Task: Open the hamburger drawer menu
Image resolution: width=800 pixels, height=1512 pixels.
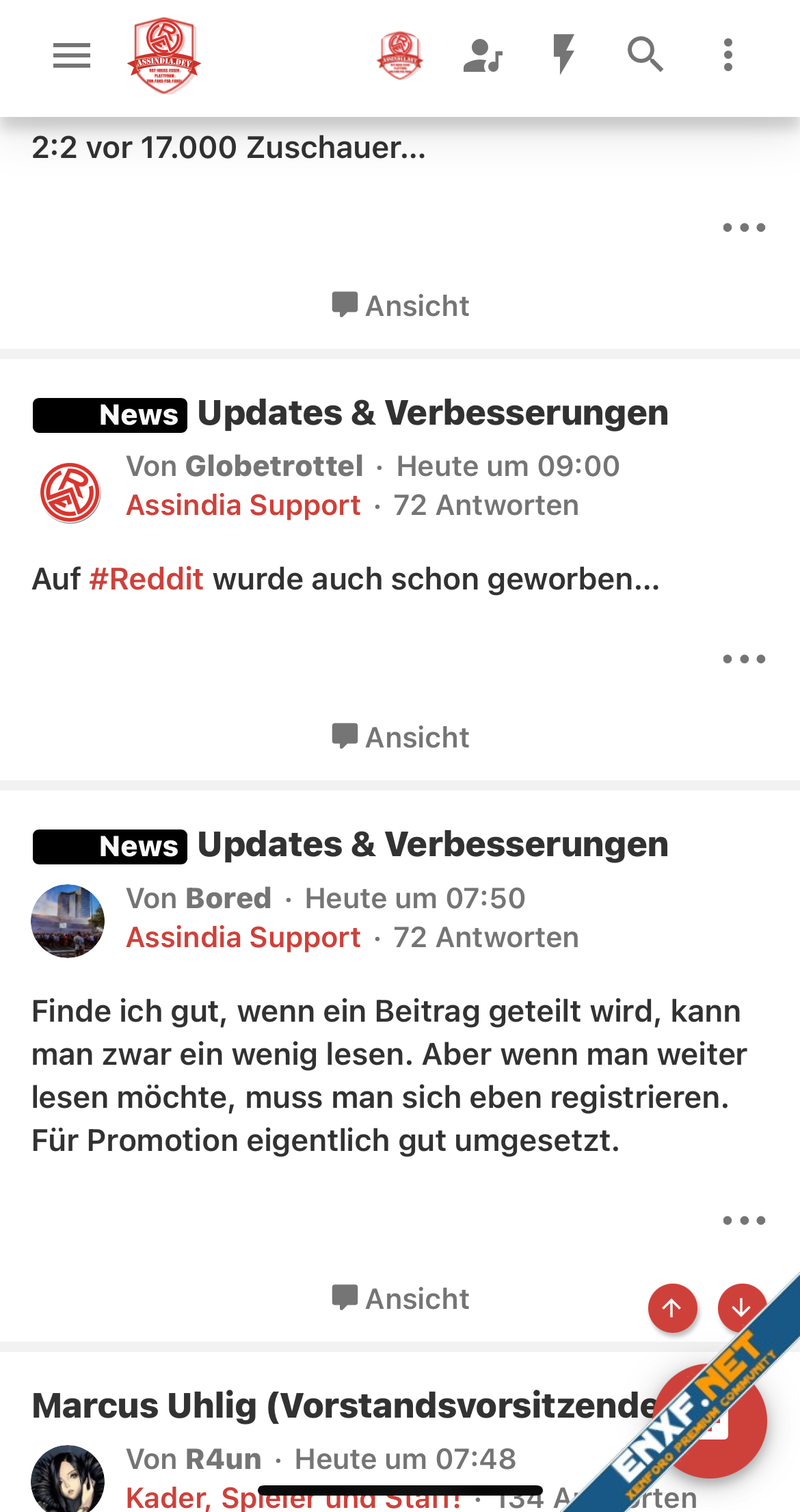Action: tap(72, 55)
